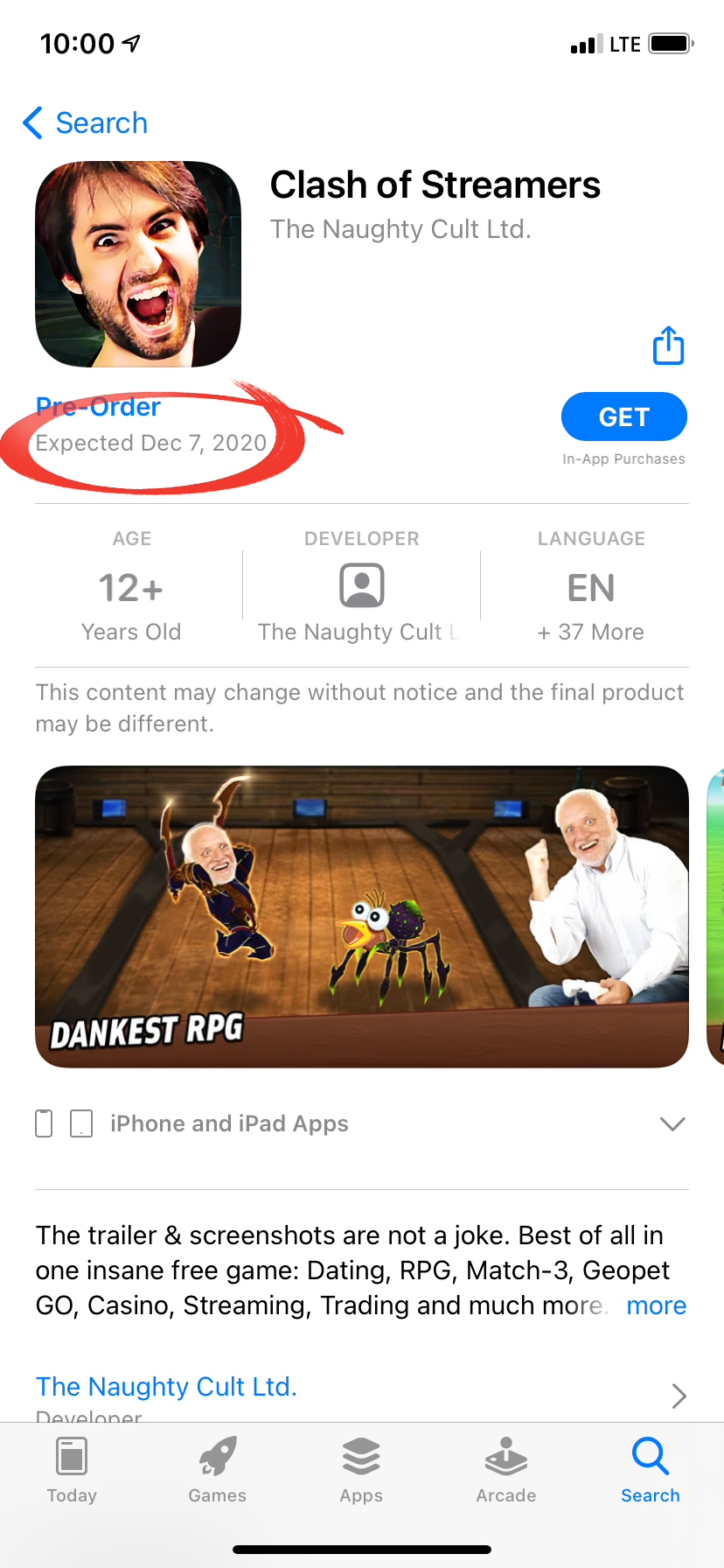Switch to the Today tab
This screenshot has height=1568, width=724.
72,1470
